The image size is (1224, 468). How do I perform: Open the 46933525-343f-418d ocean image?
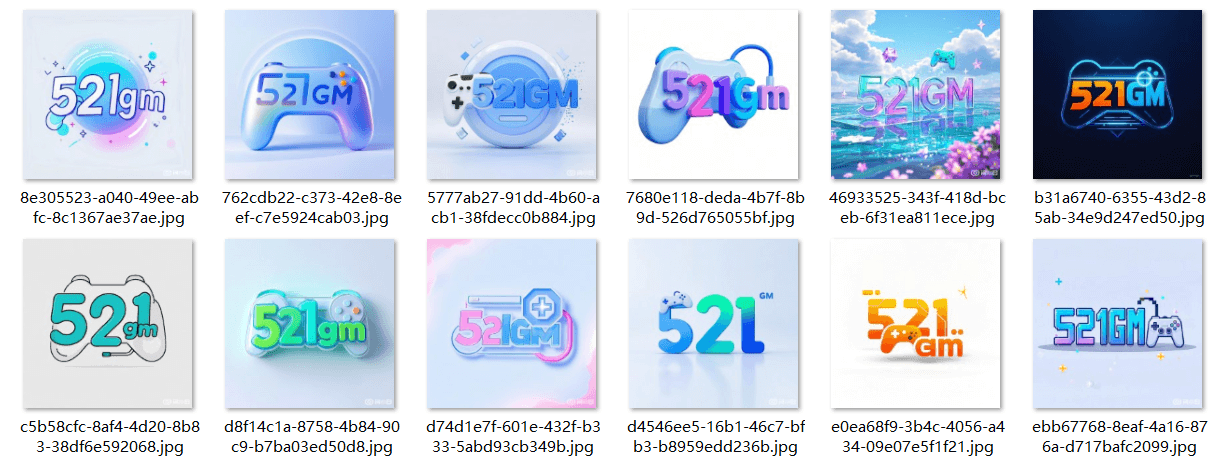pos(916,95)
